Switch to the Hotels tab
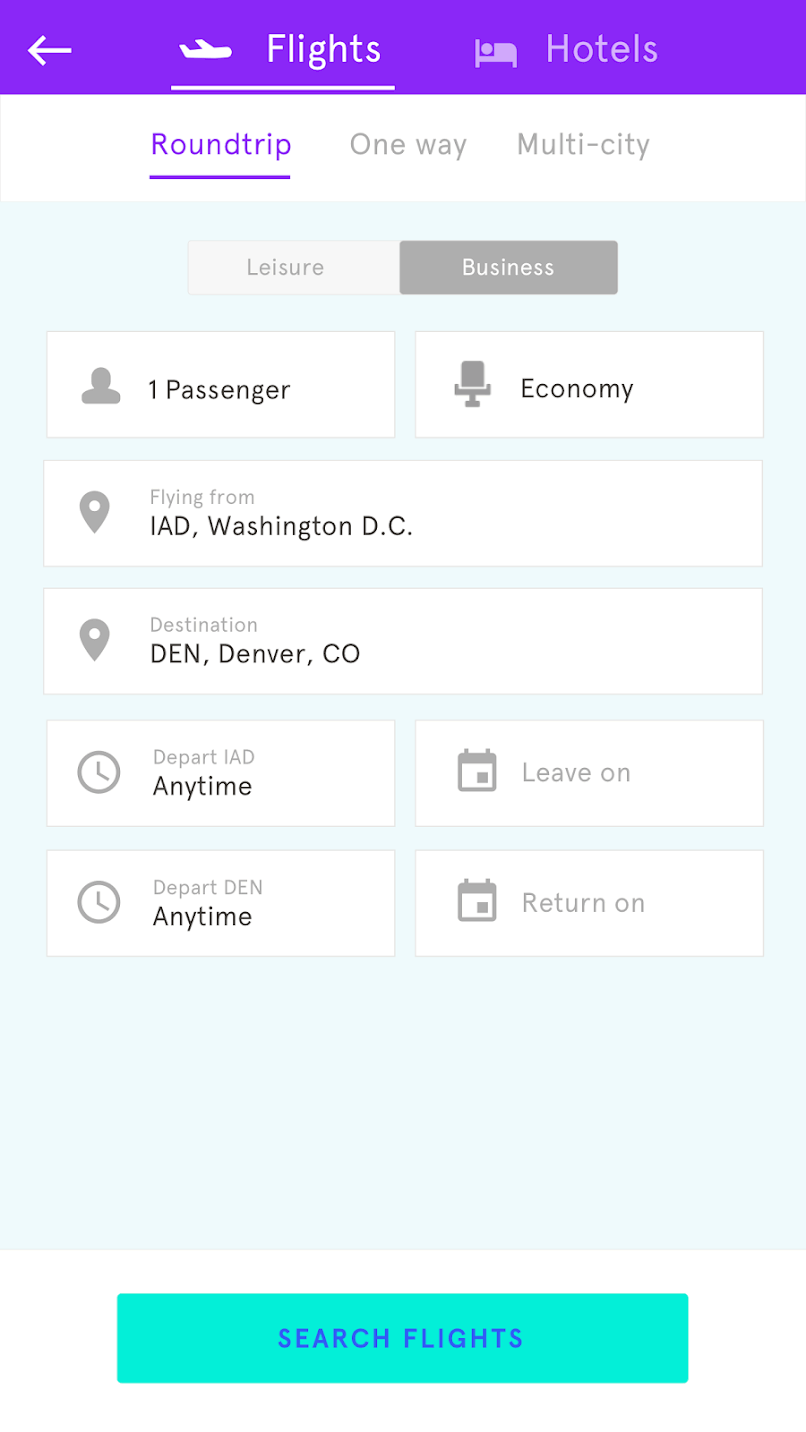The width and height of the screenshot is (806, 1432). click(x=567, y=50)
